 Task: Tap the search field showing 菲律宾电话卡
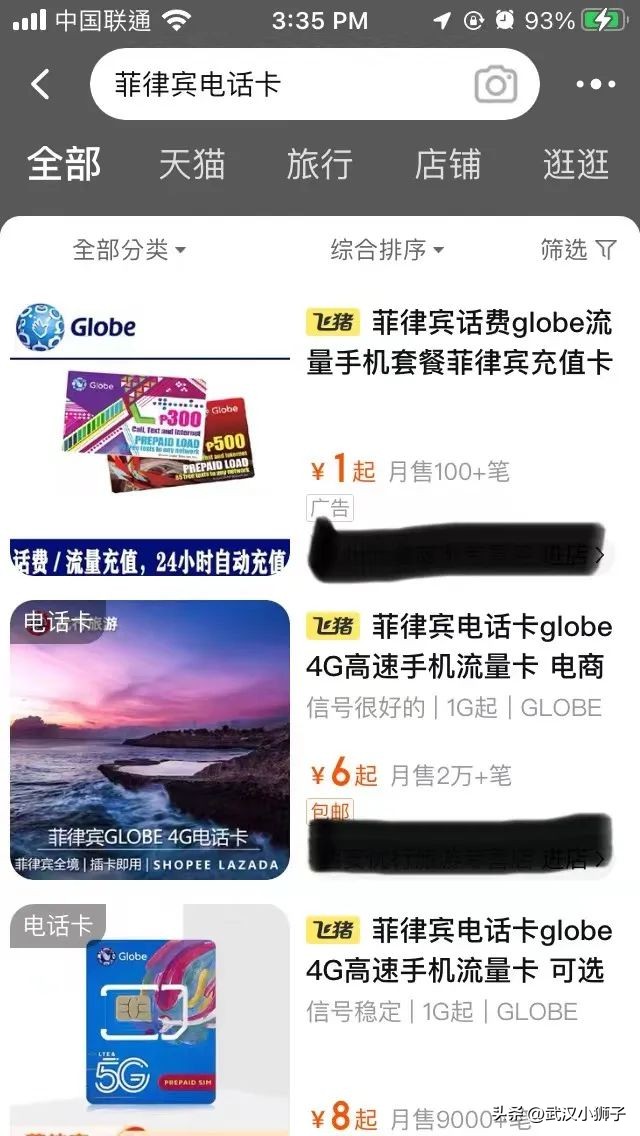(x=280, y=84)
